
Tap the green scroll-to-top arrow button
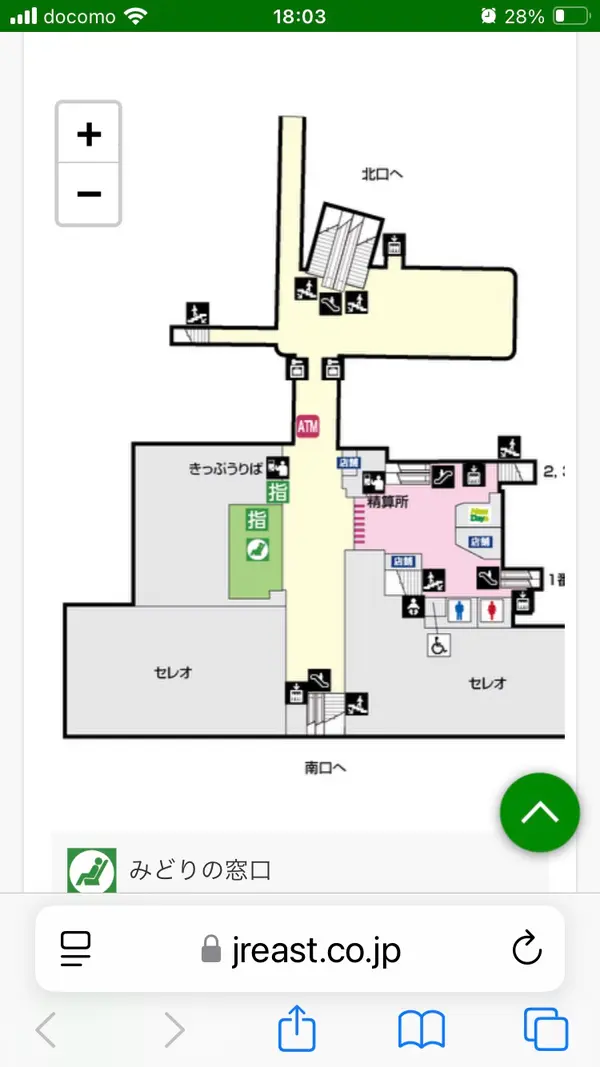point(540,812)
